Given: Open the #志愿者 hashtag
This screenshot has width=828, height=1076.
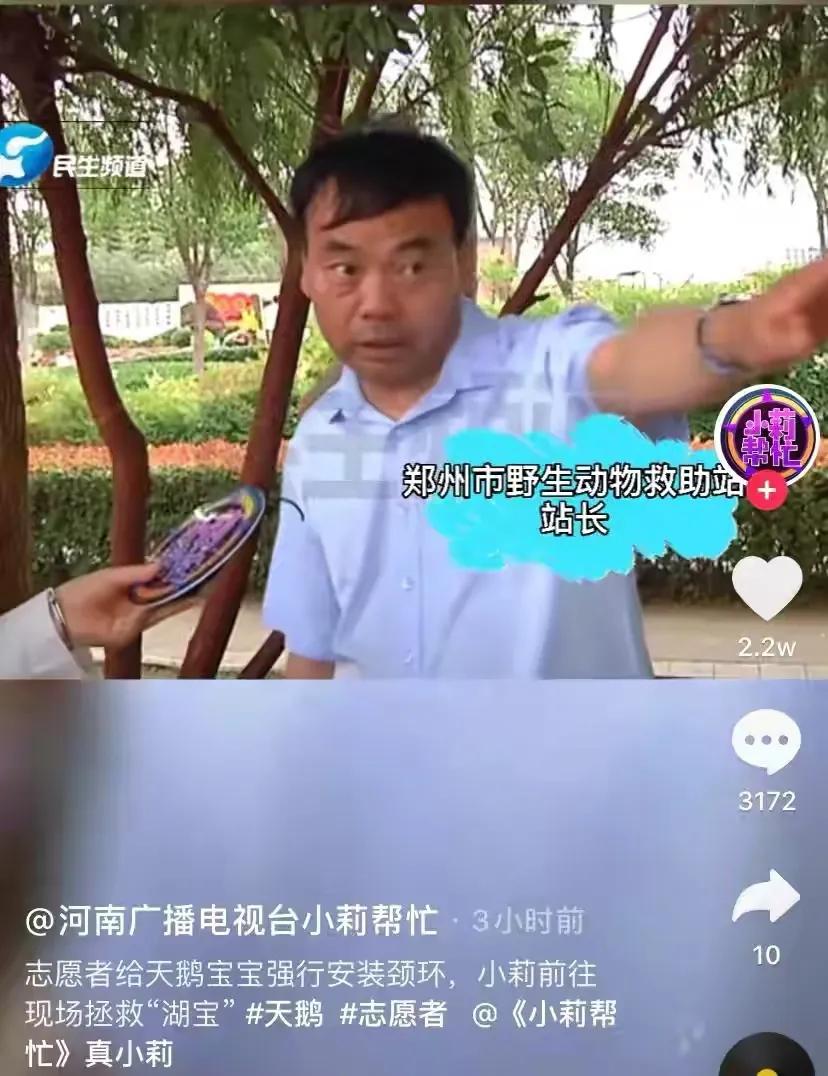Looking at the screenshot, I should pos(392,1013).
